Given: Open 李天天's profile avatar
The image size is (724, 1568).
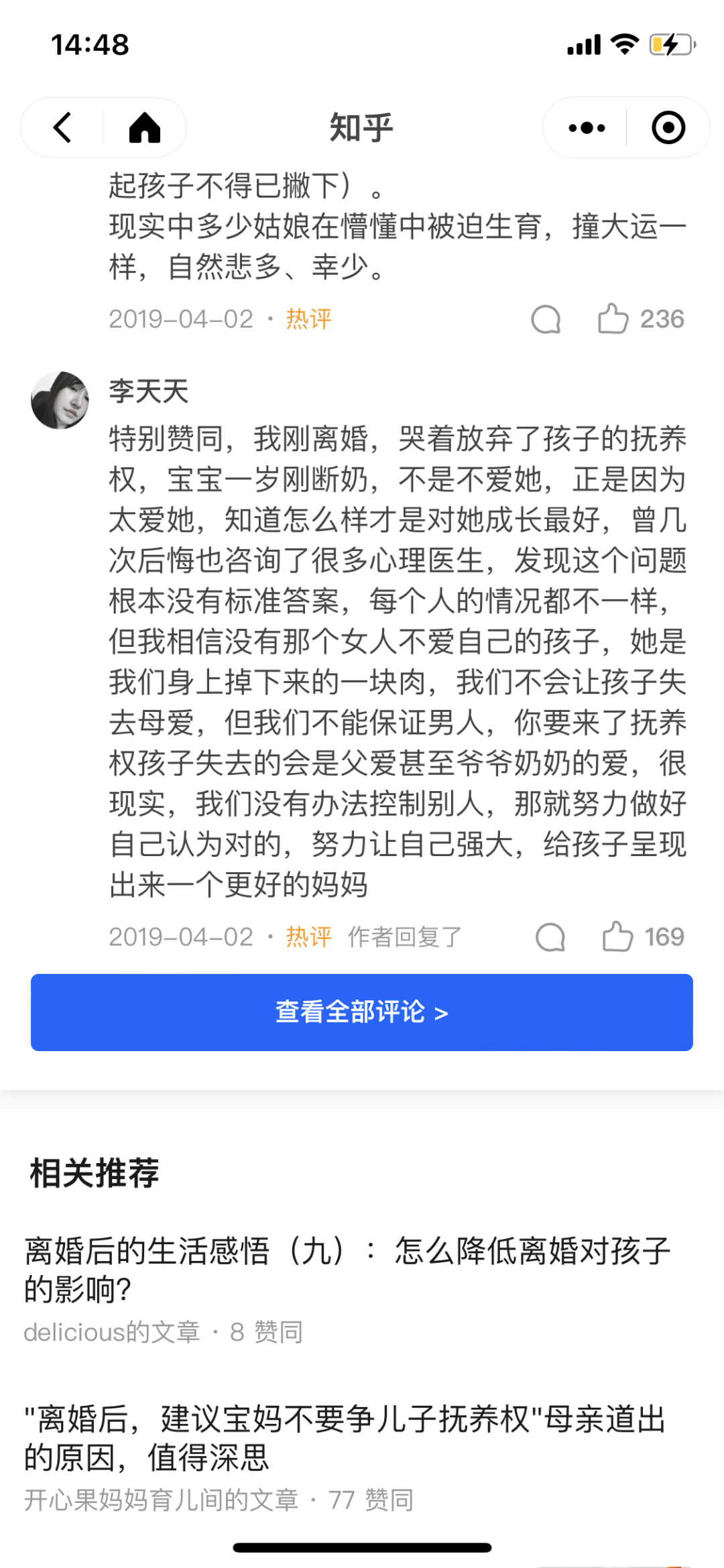Looking at the screenshot, I should (60, 400).
